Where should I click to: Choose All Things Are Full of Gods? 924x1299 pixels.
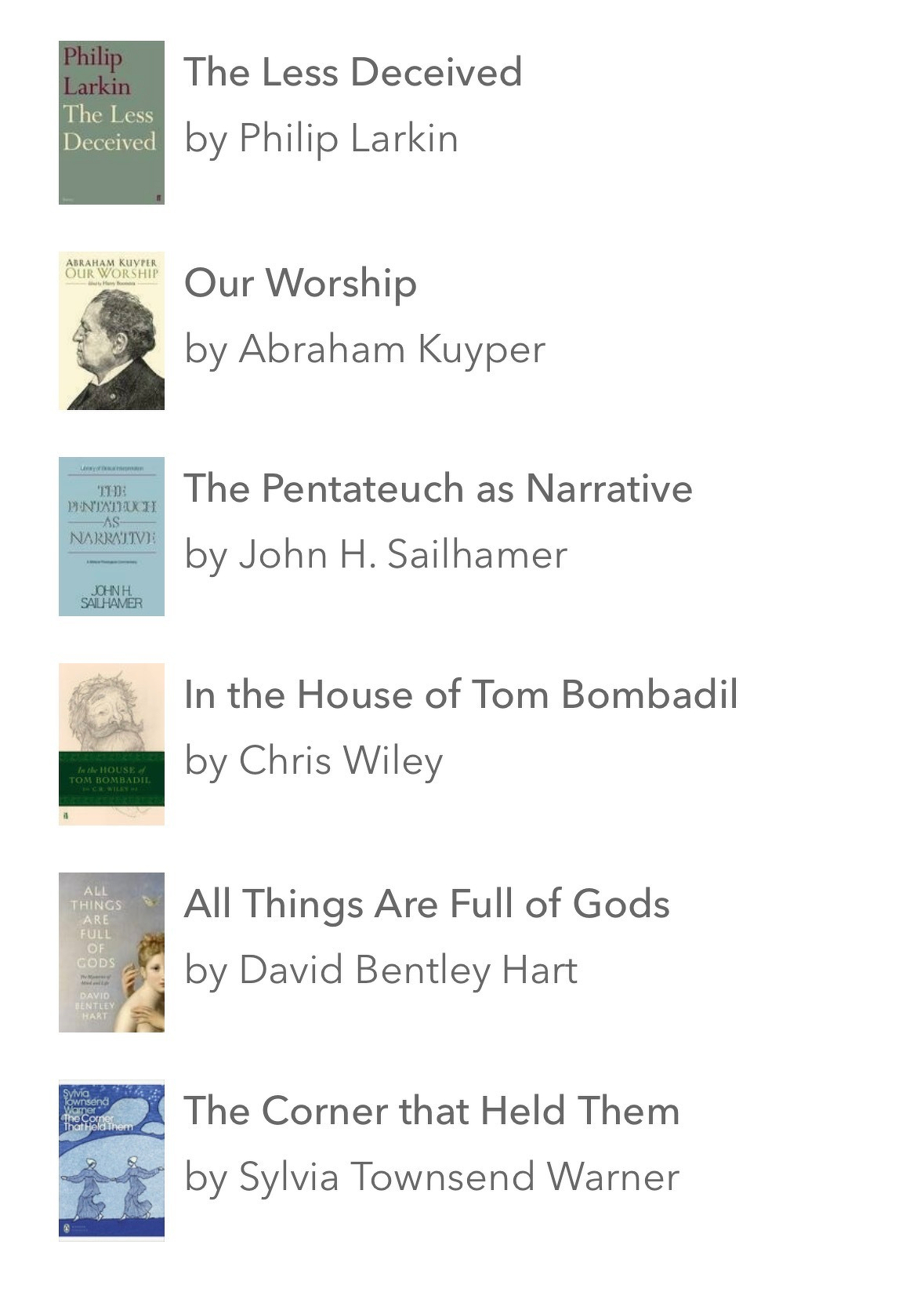[x=426, y=903]
